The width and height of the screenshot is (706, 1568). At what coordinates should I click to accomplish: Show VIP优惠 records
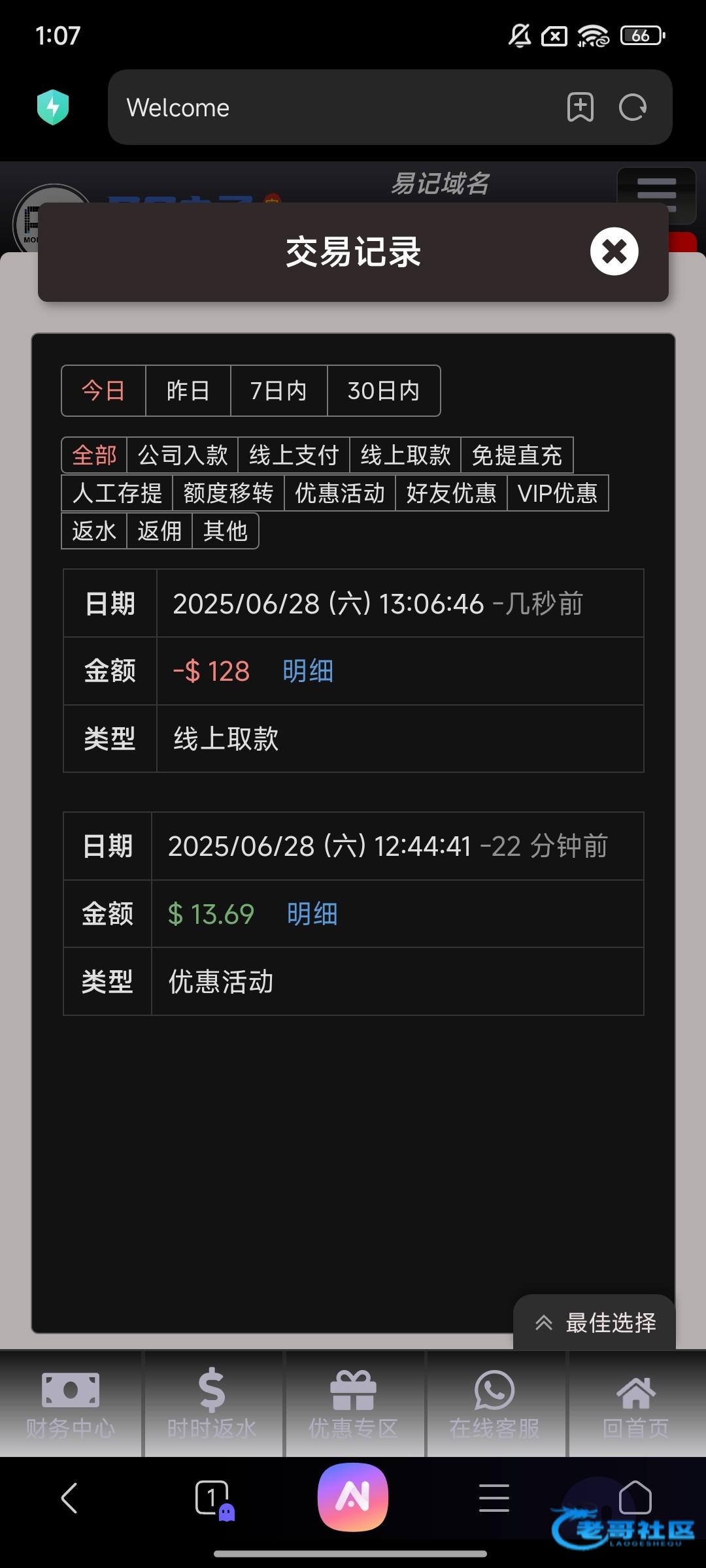[558, 493]
